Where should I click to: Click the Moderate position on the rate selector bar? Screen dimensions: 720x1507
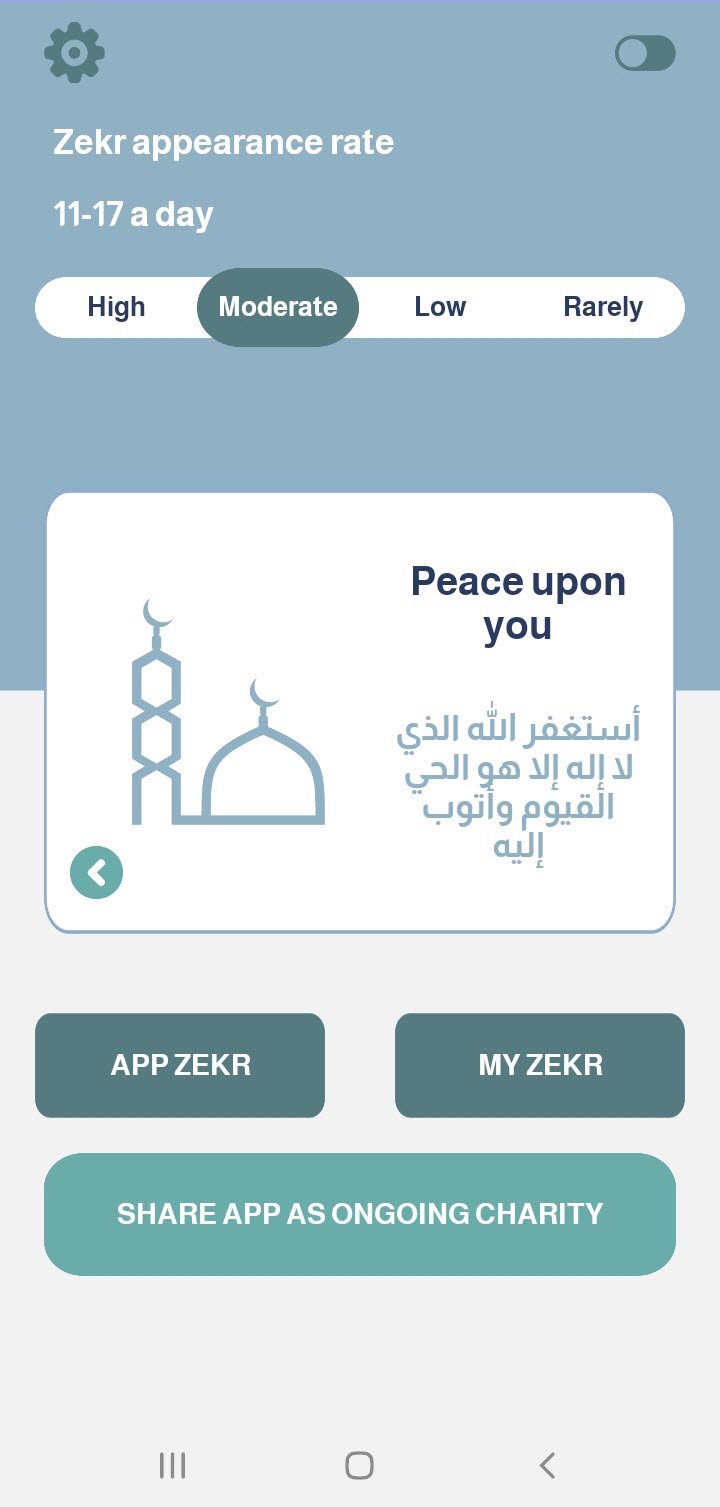(x=277, y=307)
